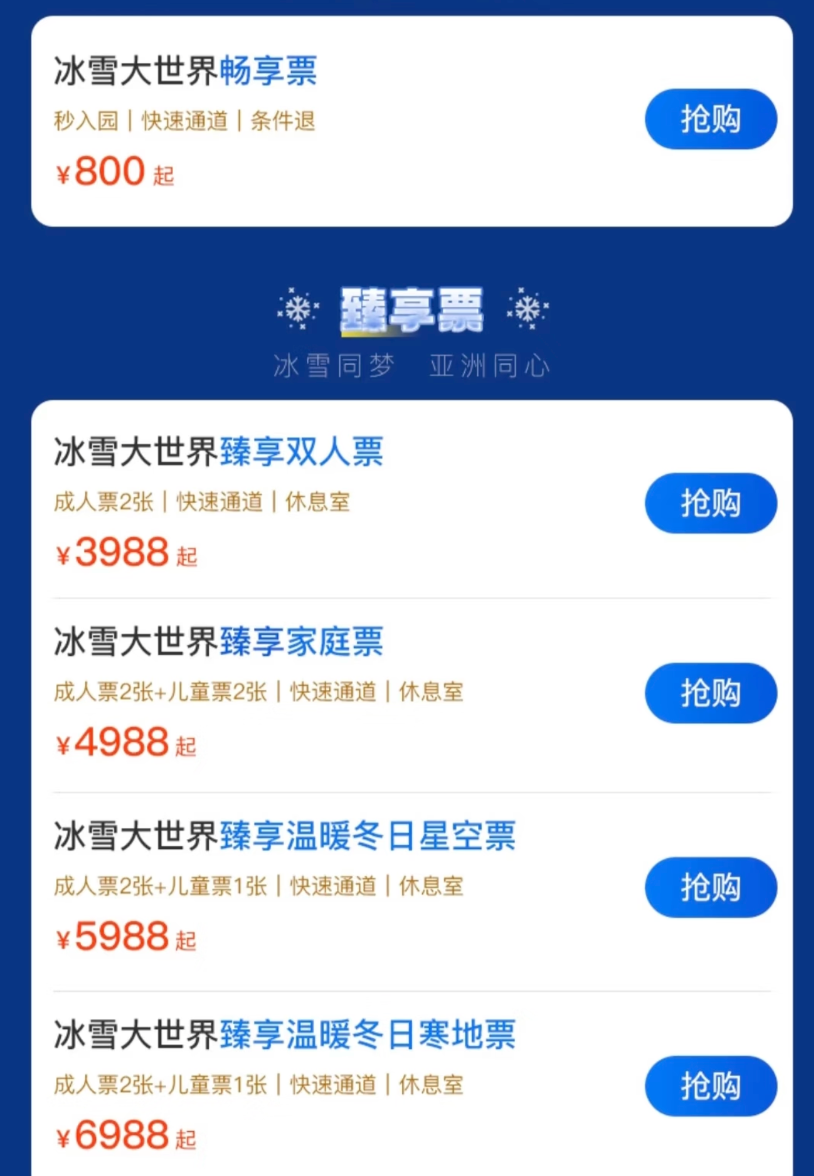Purchase the 臻享温暖冬日寒地票 using 抢购
The width and height of the screenshot is (814, 1176).
click(710, 1086)
